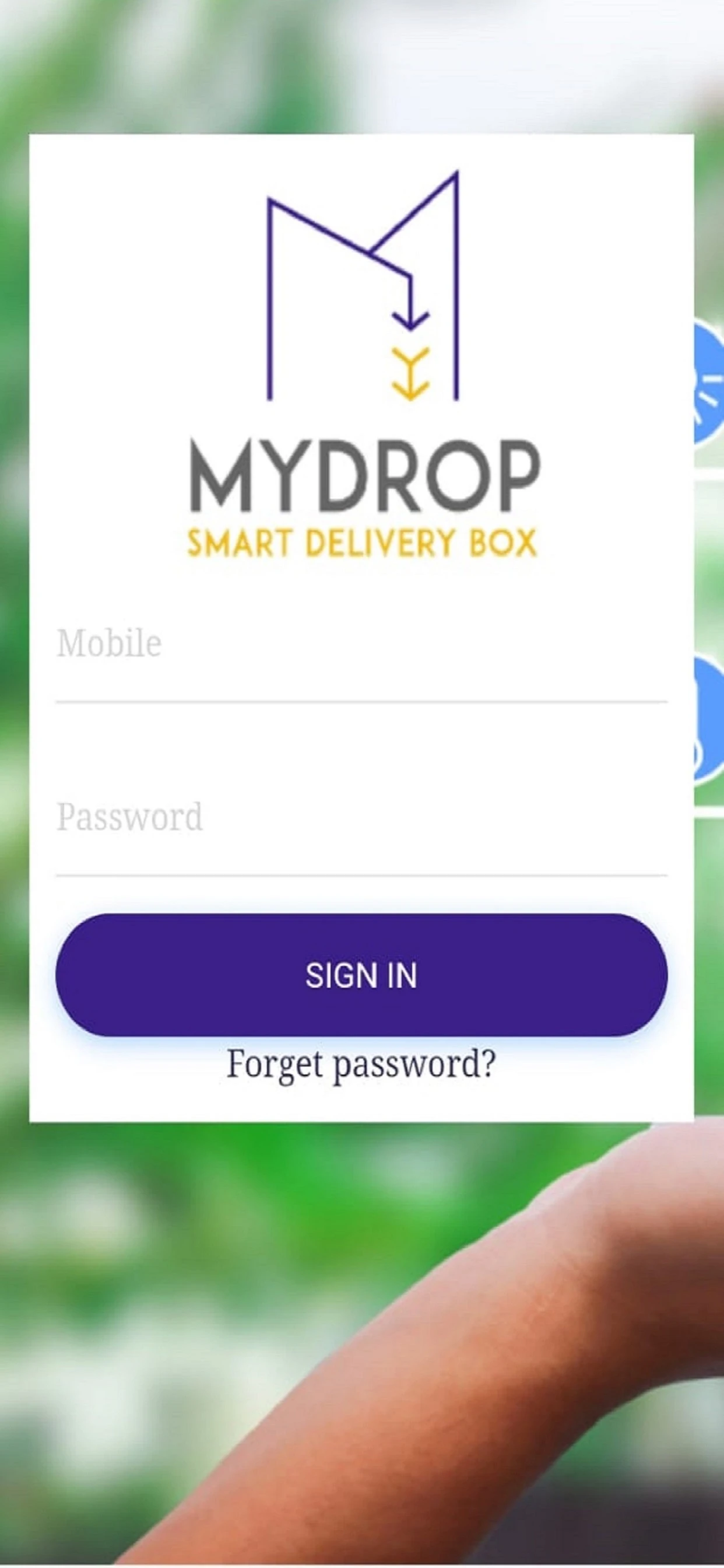Tap the Mobile number field
Image resolution: width=724 pixels, height=1568 pixels.
tap(361, 652)
